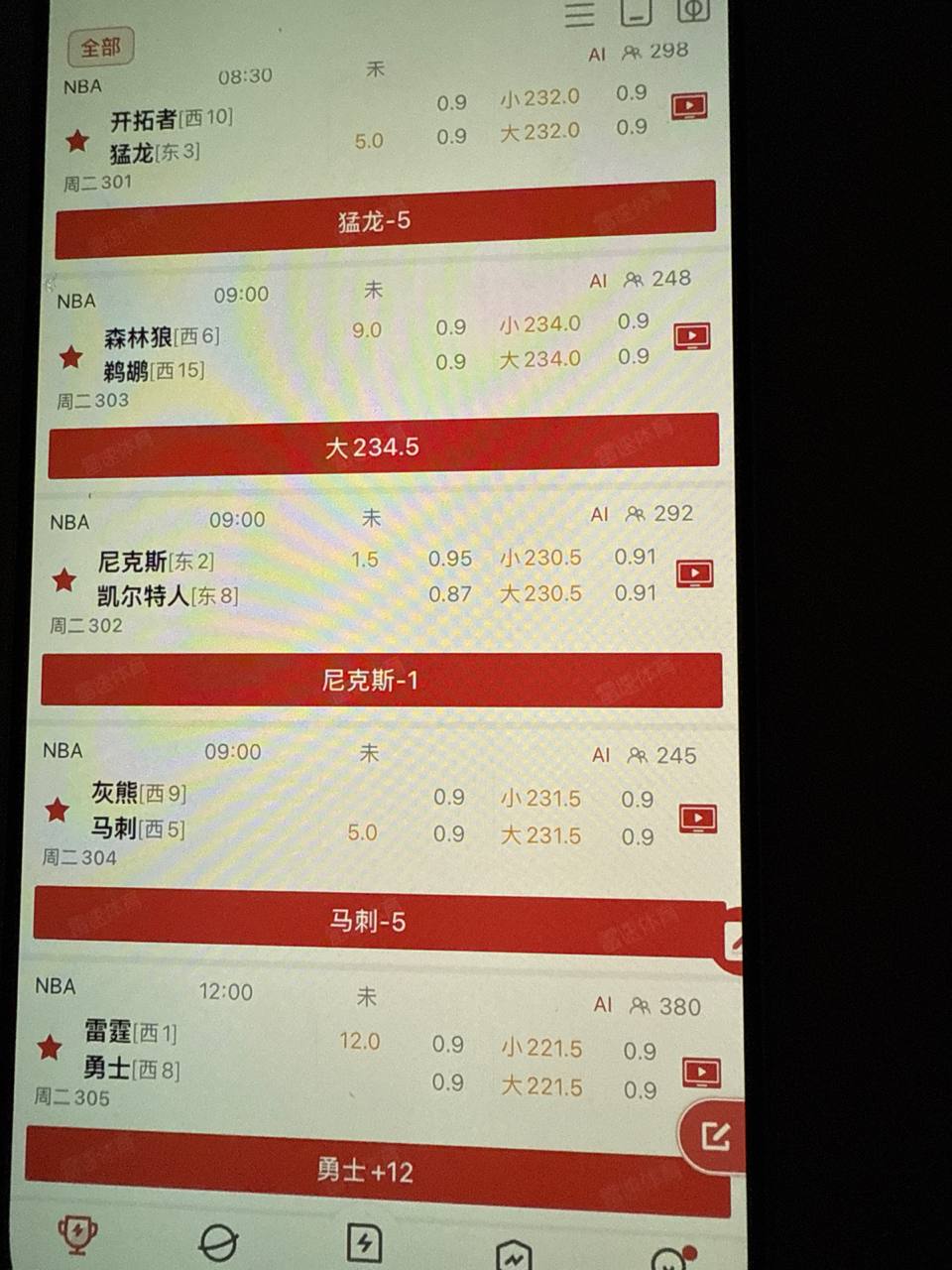The image size is (952, 1270).
Task: Open live video for 尼克斯 vs 凯尔特人
Action: click(694, 573)
